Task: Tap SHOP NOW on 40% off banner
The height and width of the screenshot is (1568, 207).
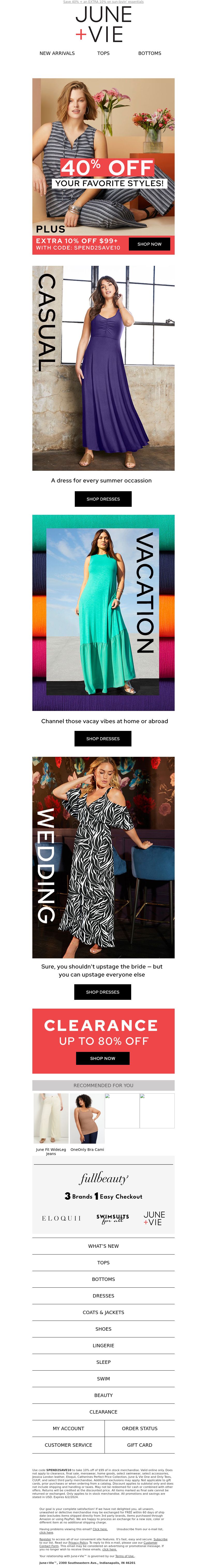Action: (x=149, y=244)
